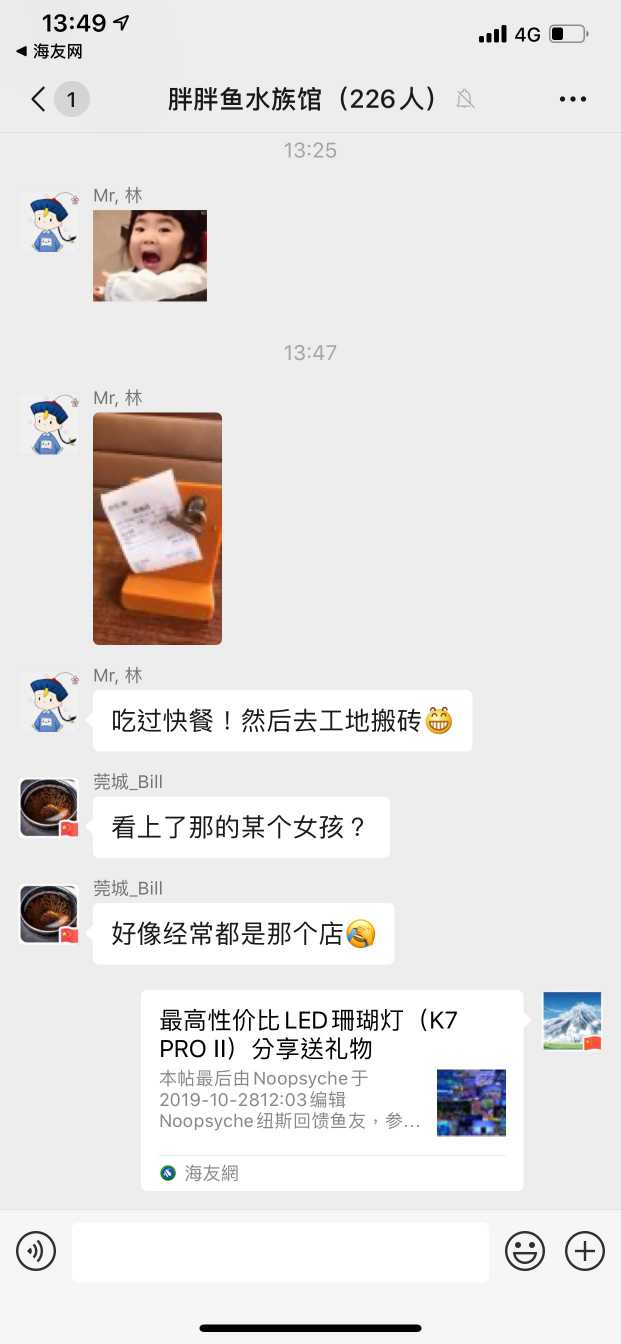621x1344 pixels.
Task: Tap my own mountain avatar
Action: pyautogui.click(x=572, y=1021)
